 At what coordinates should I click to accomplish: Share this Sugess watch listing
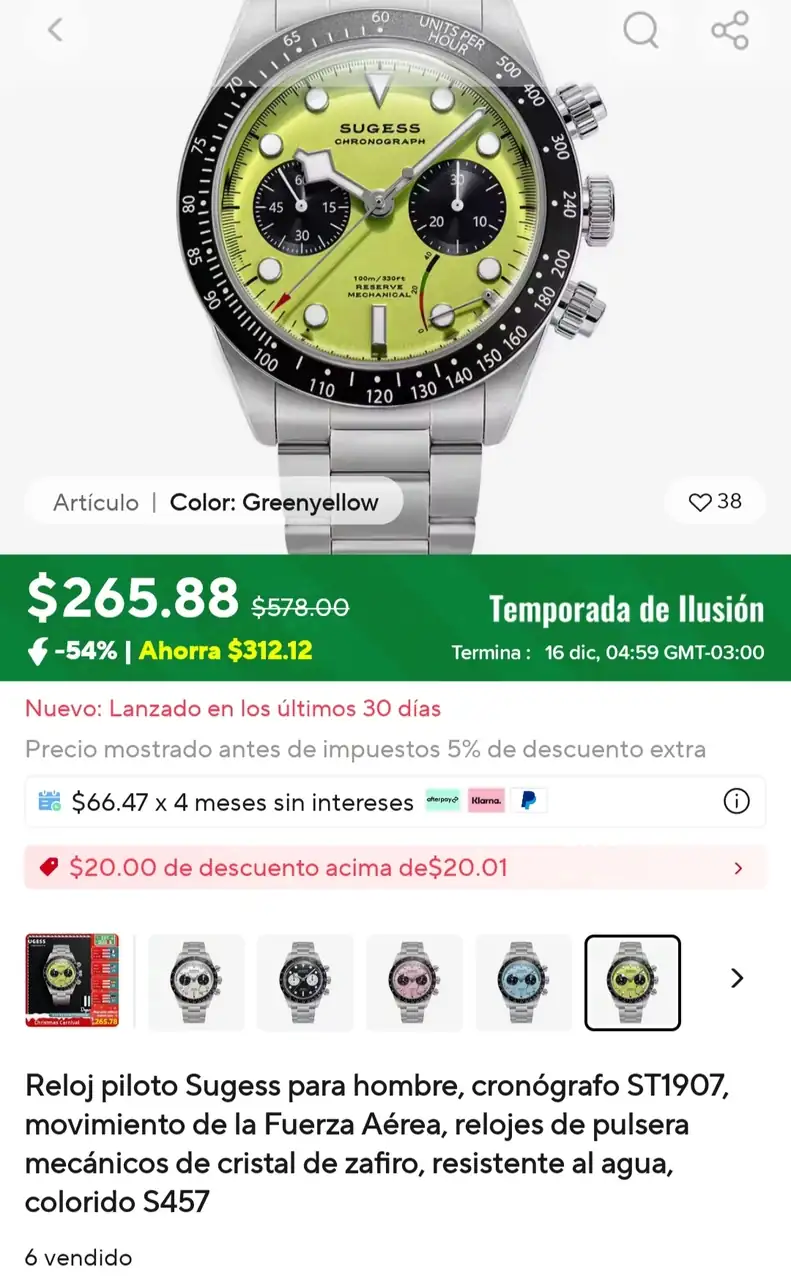click(730, 30)
